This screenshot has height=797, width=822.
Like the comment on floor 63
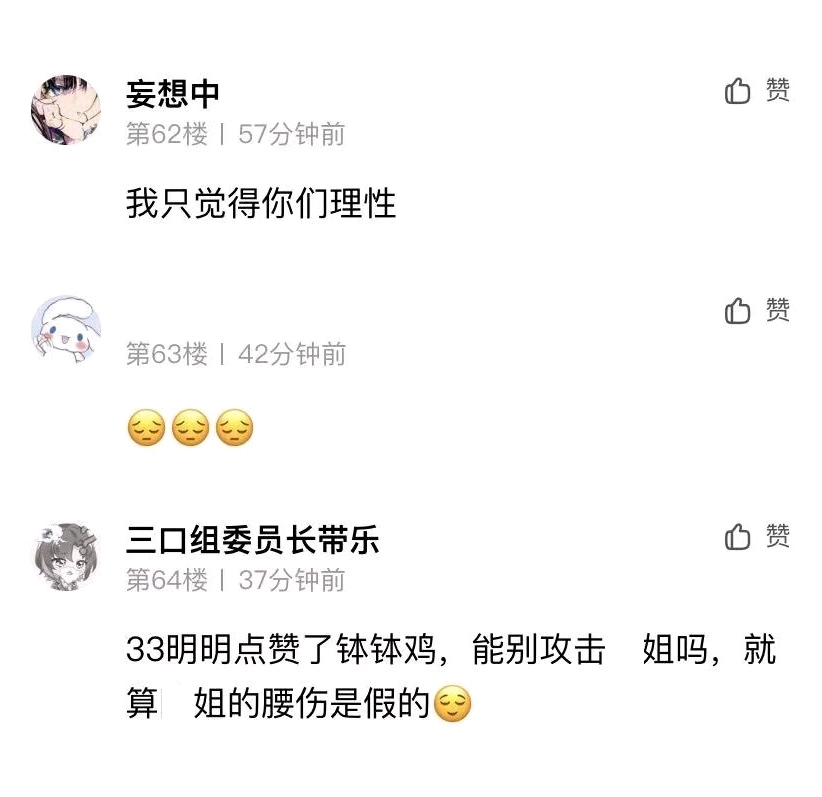pyautogui.click(x=756, y=311)
